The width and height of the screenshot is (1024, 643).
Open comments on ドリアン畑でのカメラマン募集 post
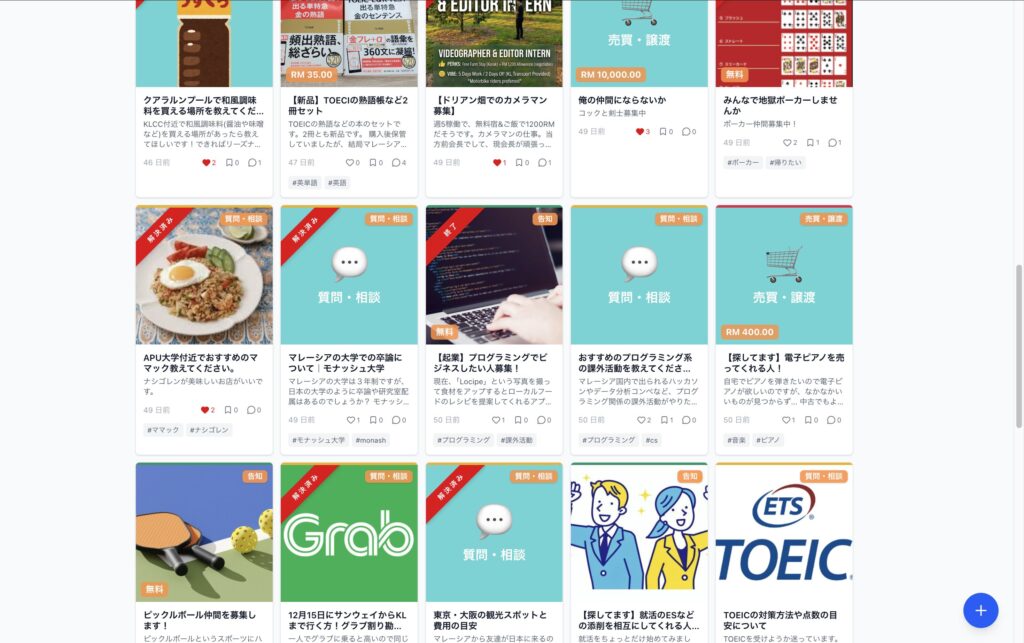(541, 162)
